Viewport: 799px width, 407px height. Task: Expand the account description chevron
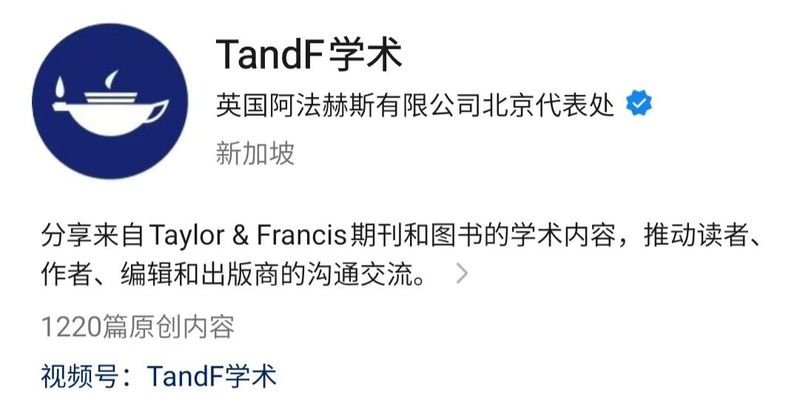(x=461, y=274)
